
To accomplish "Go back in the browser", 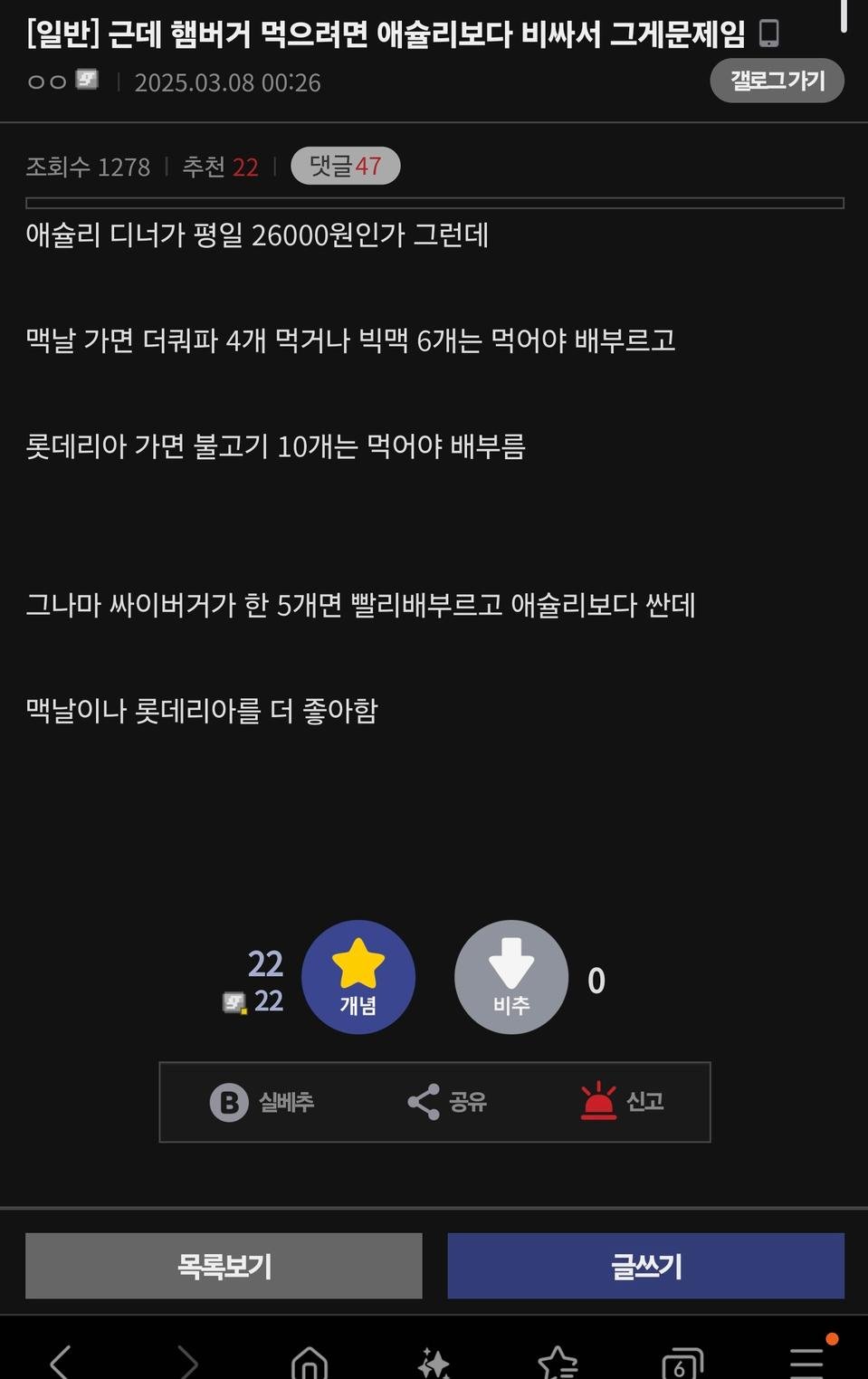I will (x=61, y=1362).
